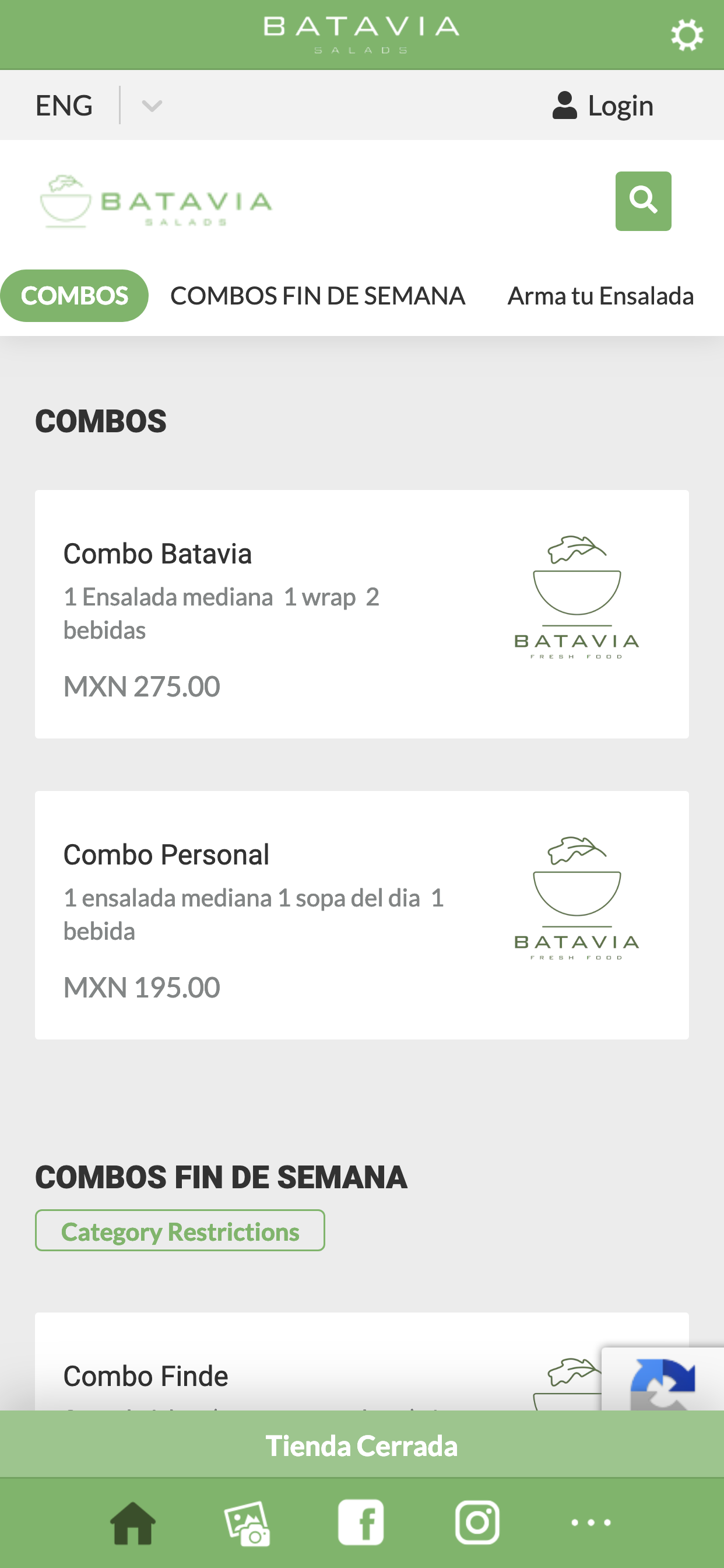Open the green search button

tap(643, 201)
